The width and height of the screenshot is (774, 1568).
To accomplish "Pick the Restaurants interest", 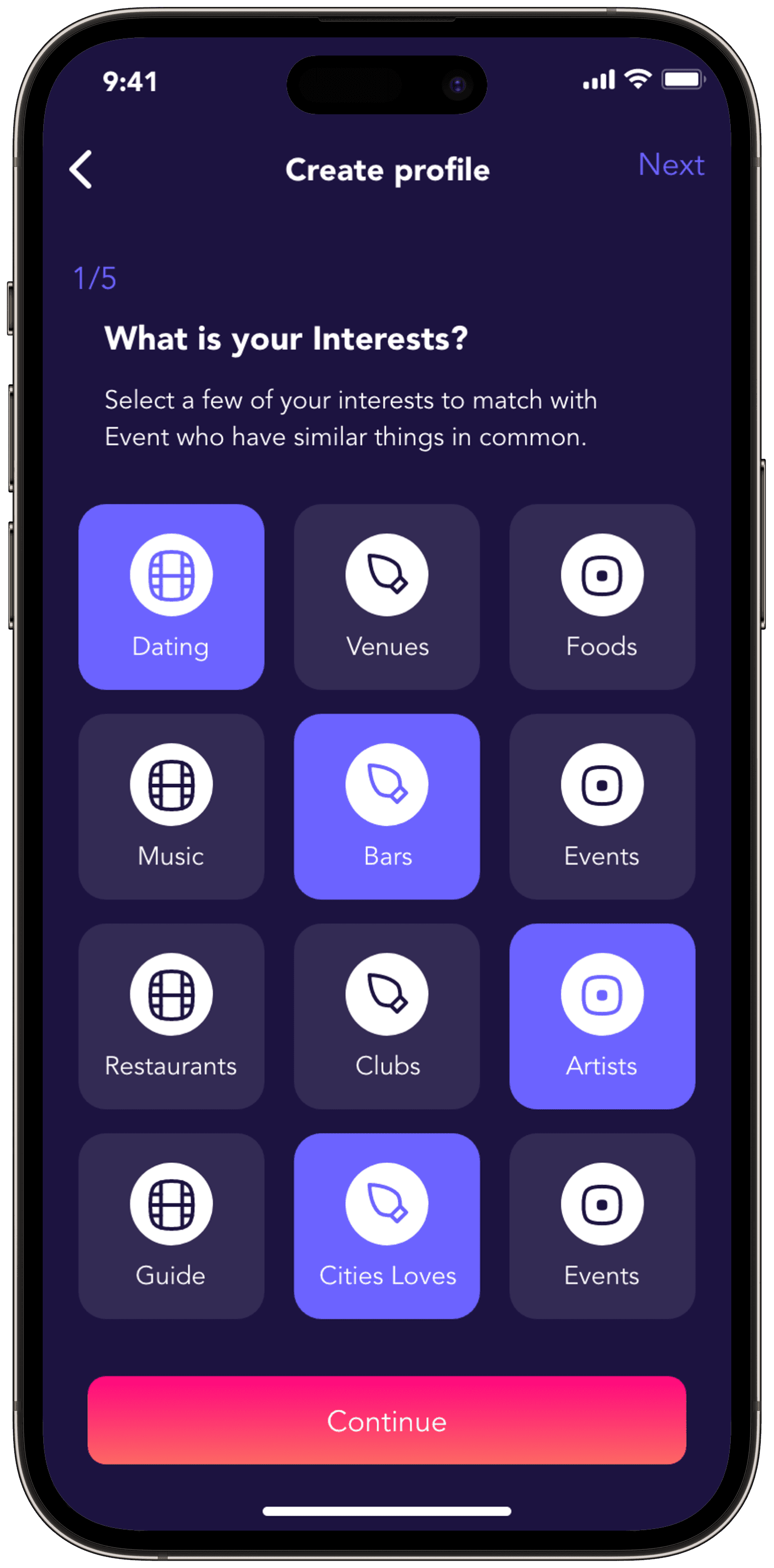I will point(171,1016).
